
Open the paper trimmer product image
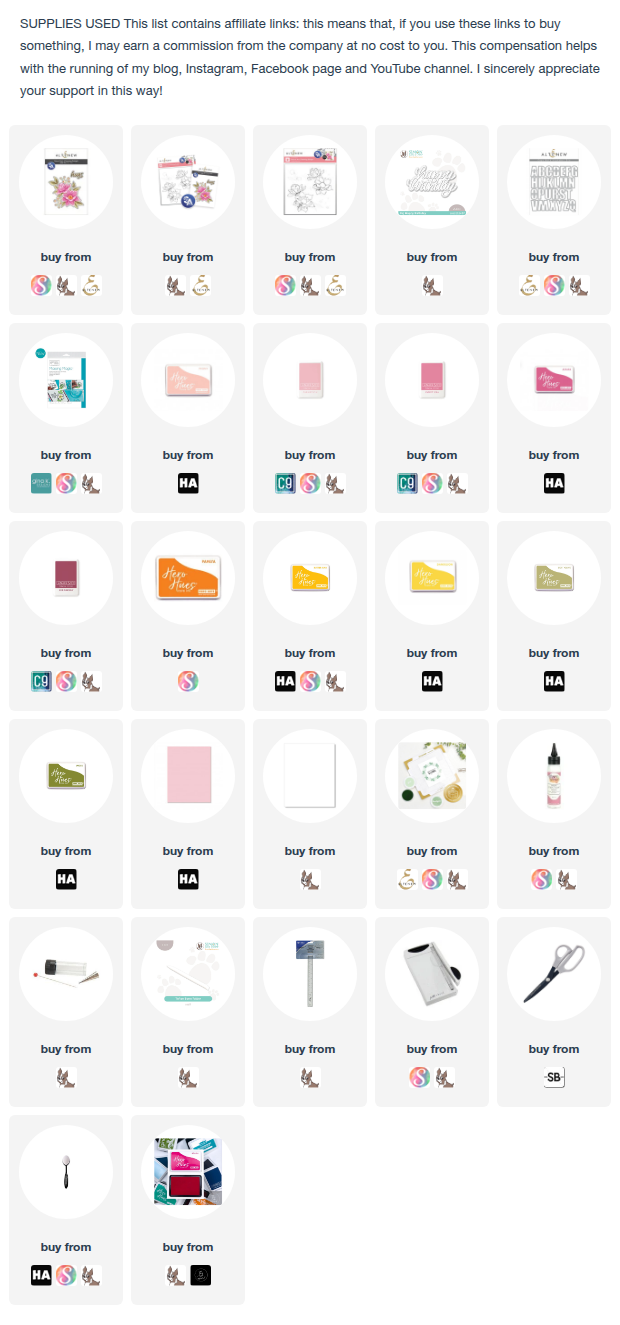coord(431,973)
